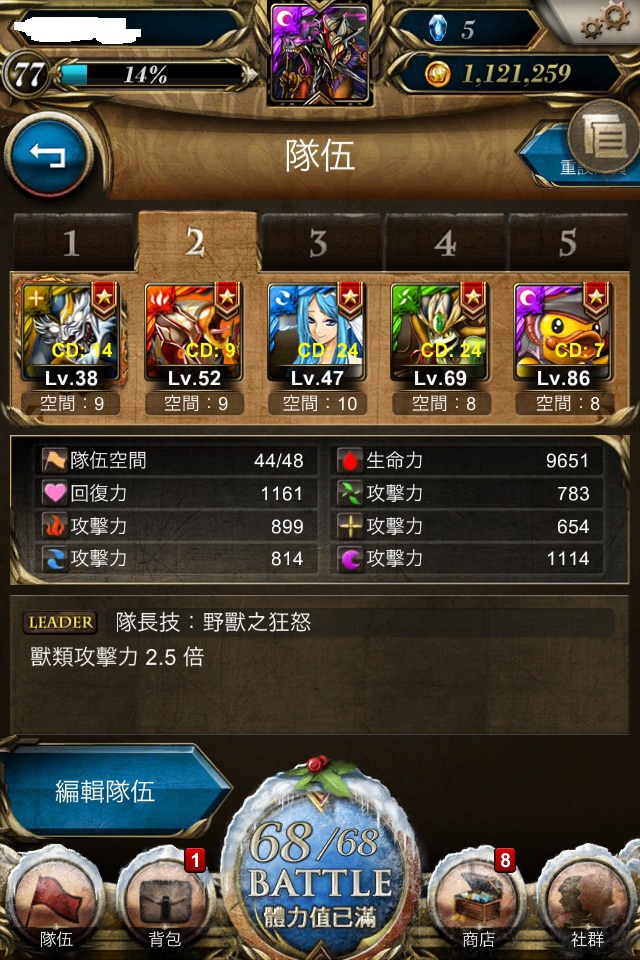Open the leader avatar at the top
The image size is (640, 960).
(320, 53)
